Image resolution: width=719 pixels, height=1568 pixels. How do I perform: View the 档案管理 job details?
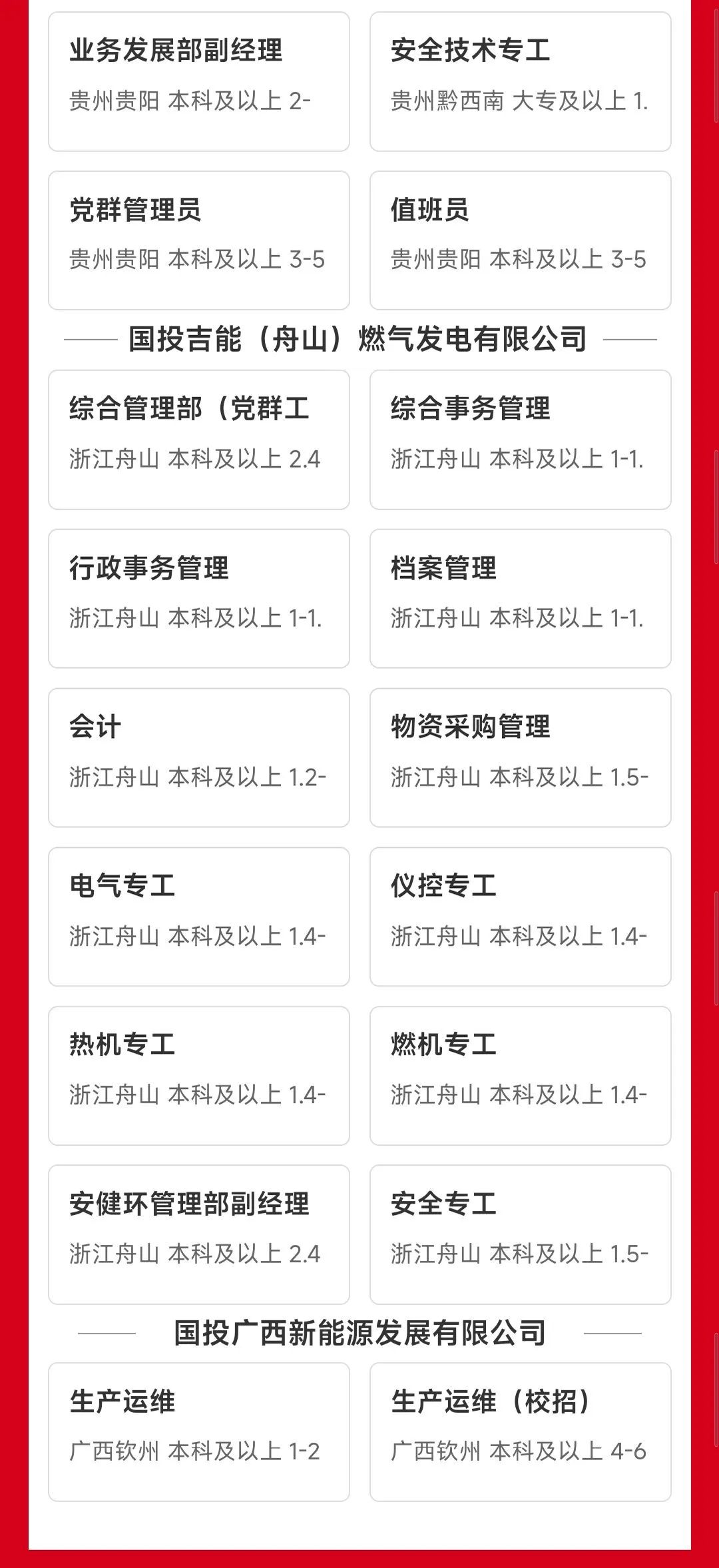[521, 599]
